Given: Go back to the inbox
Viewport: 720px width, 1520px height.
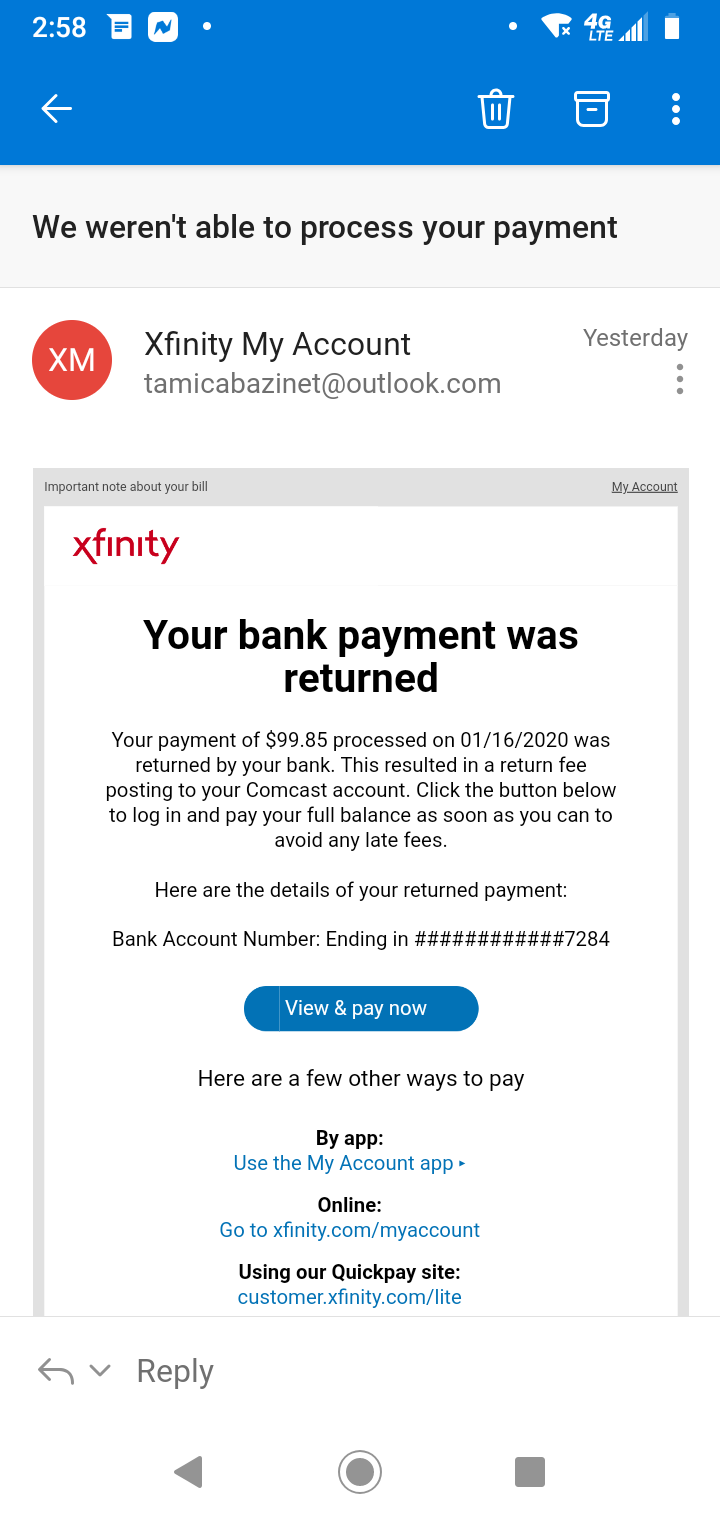Looking at the screenshot, I should coord(56,109).
